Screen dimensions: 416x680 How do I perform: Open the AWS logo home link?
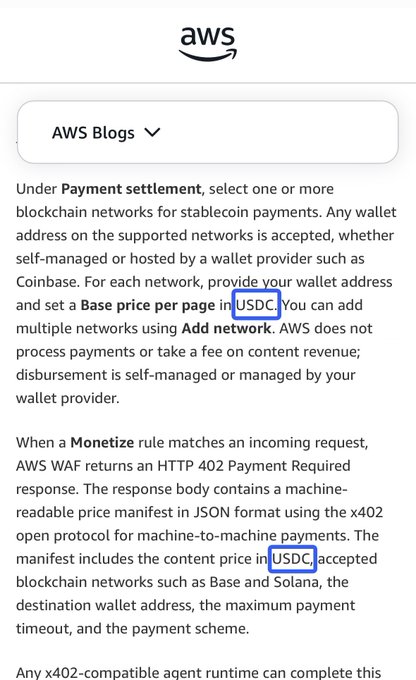pyautogui.click(x=208, y=44)
